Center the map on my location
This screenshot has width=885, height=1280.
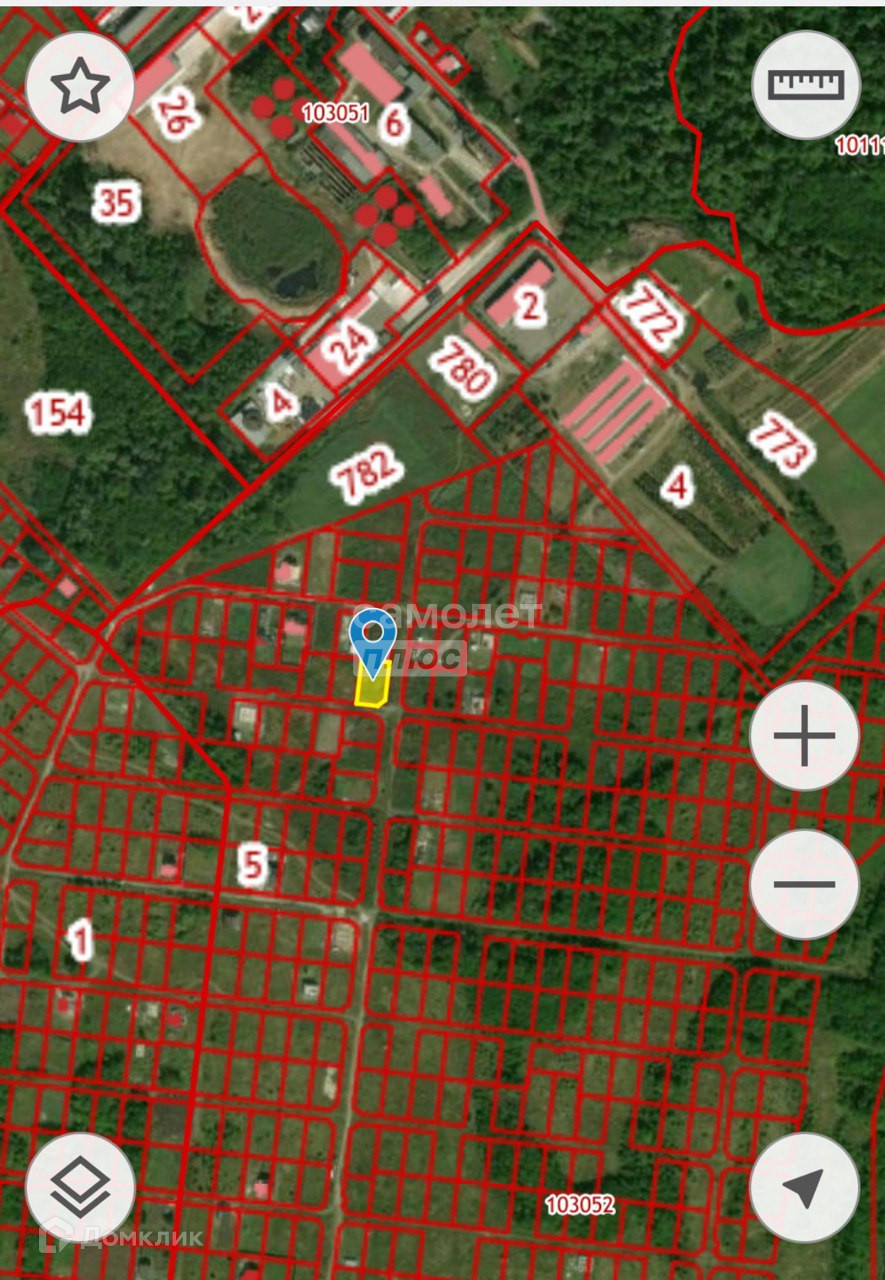point(804,1187)
